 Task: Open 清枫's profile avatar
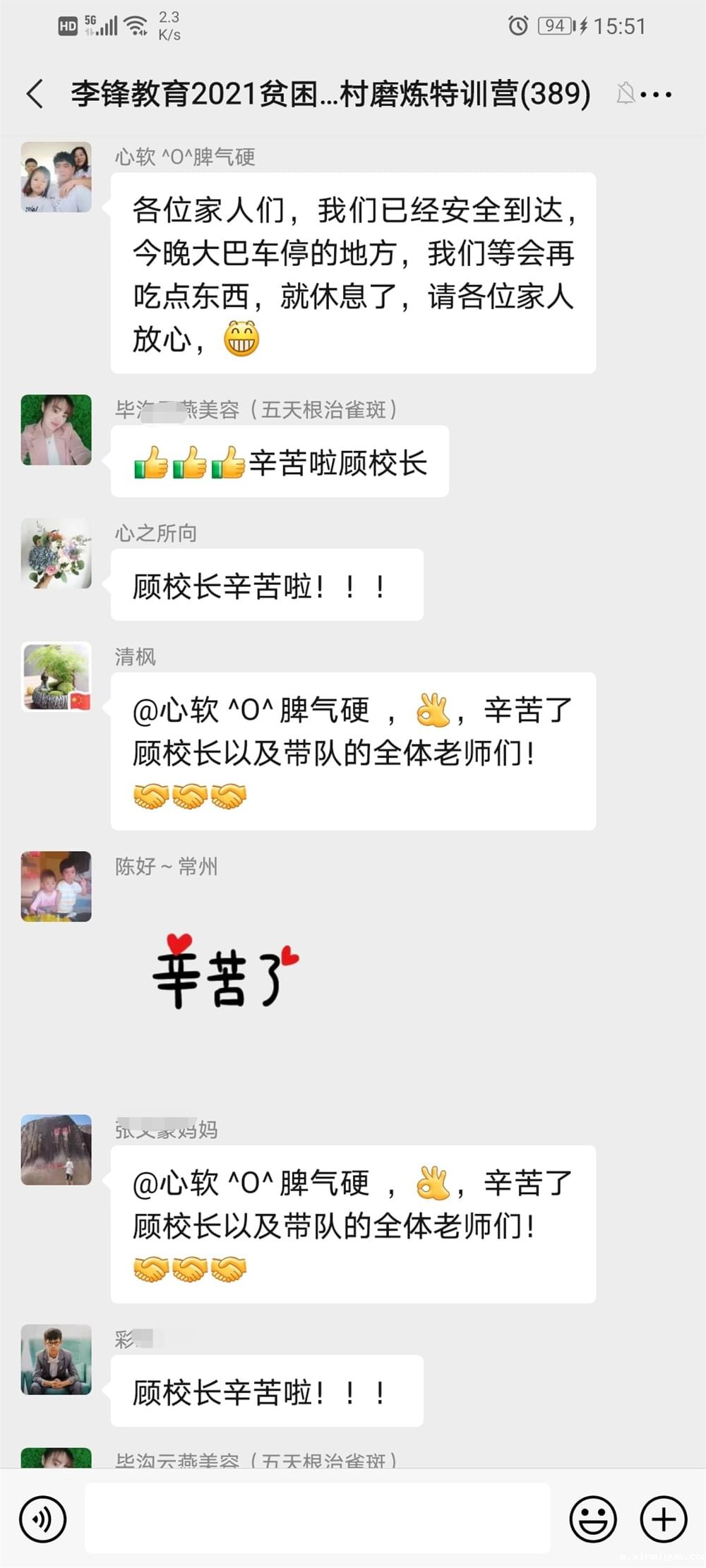coord(56,677)
